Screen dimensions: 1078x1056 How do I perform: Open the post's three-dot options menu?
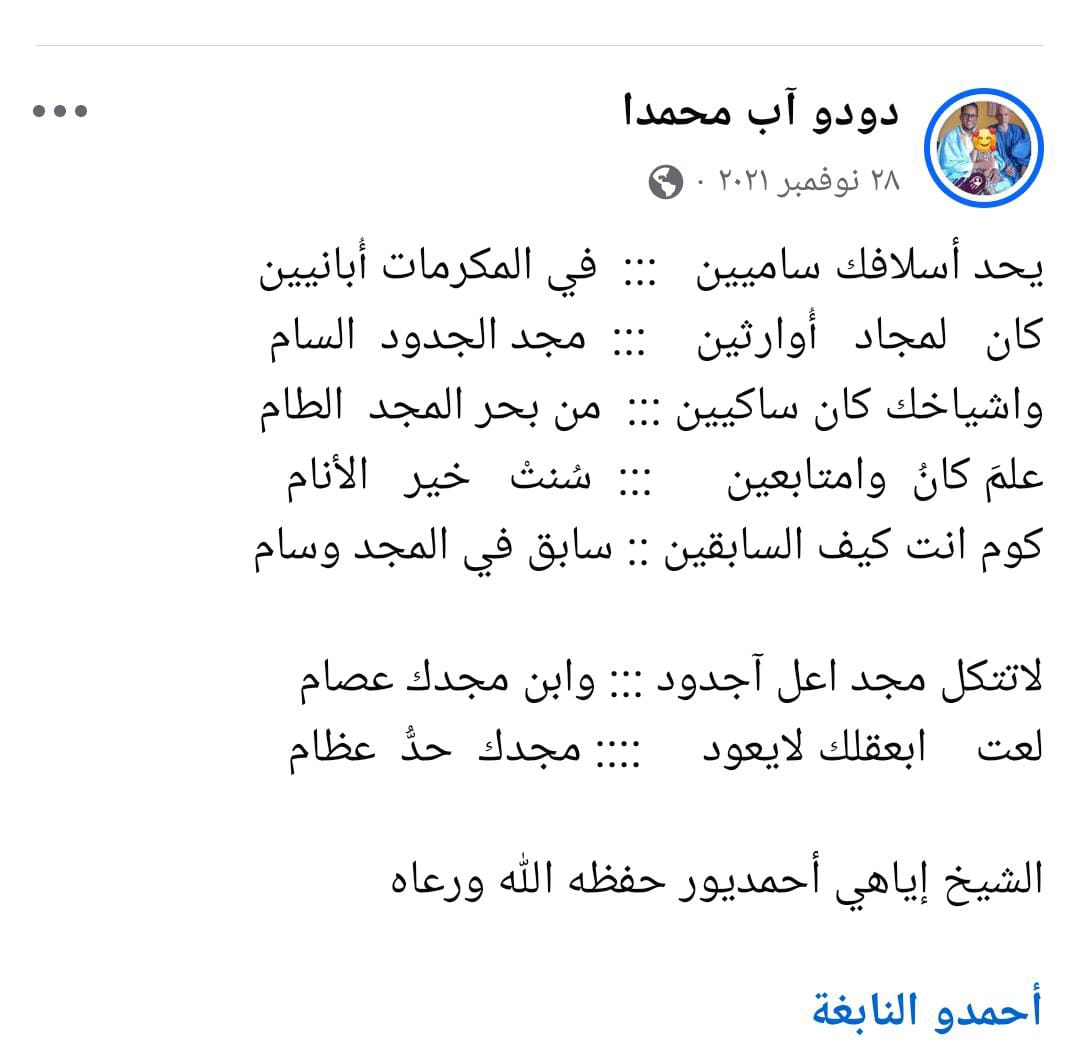click(x=60, y=111)
